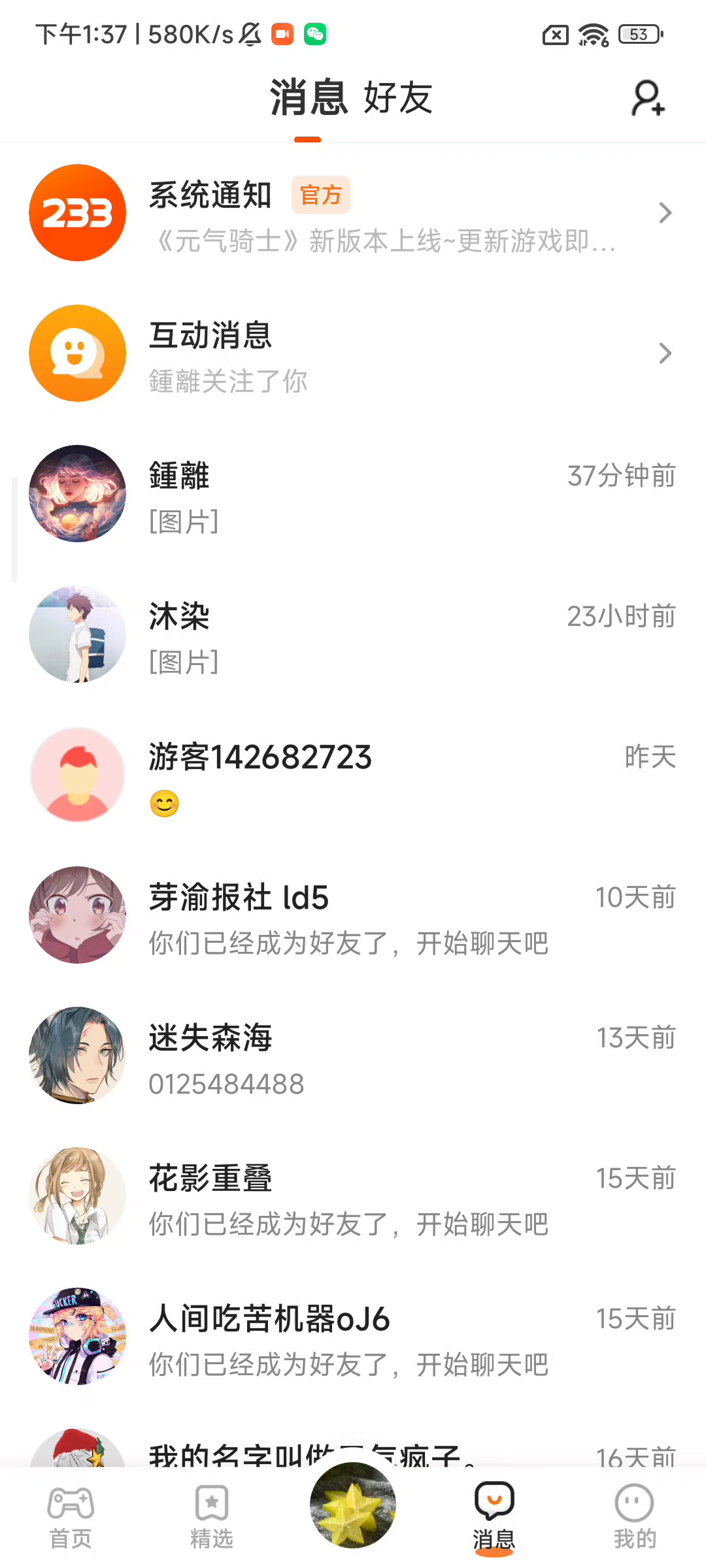Viewport: 706px width, 1568px height.
Task: Open the chat with 沐染
Action: click(353, 634)
